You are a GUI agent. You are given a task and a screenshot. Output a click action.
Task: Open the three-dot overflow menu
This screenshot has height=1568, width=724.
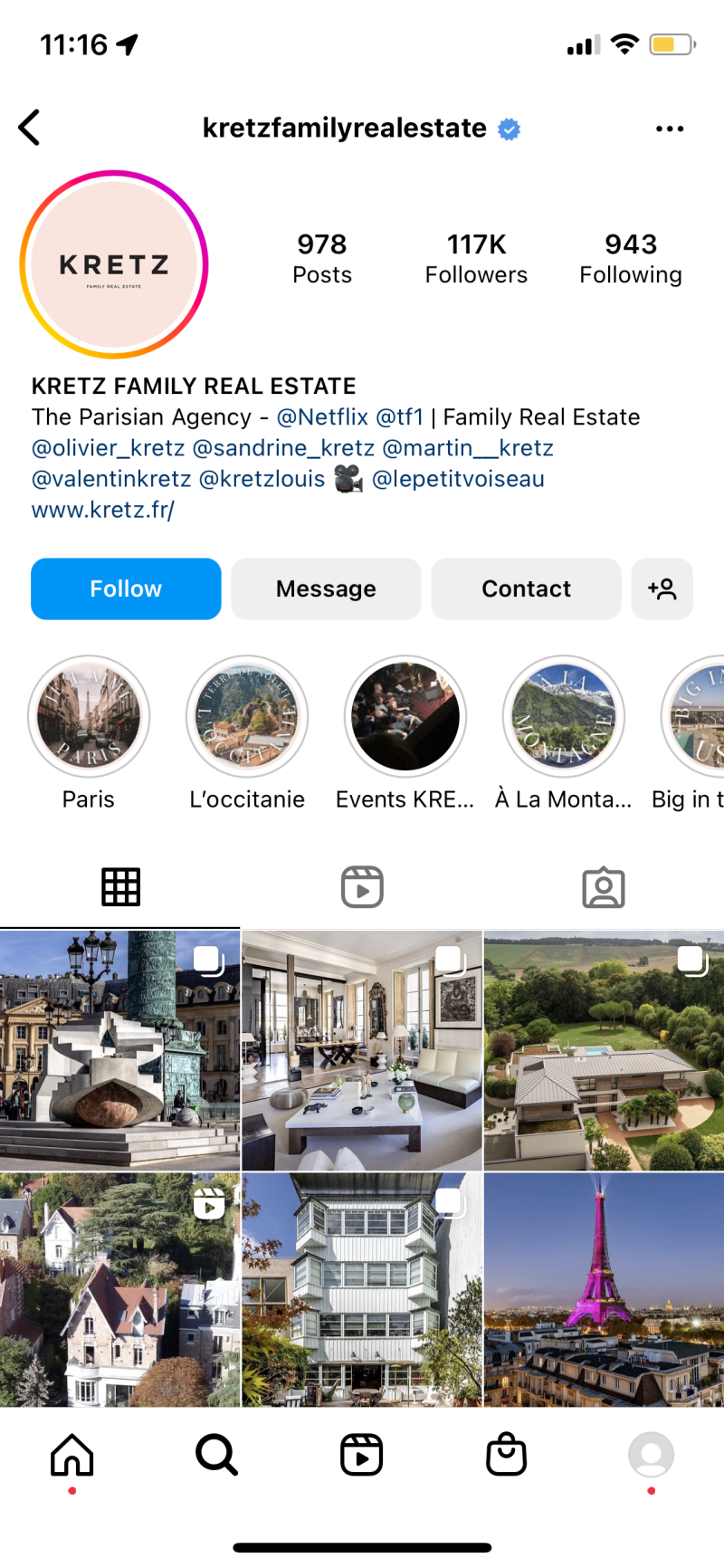click(670, 129)
